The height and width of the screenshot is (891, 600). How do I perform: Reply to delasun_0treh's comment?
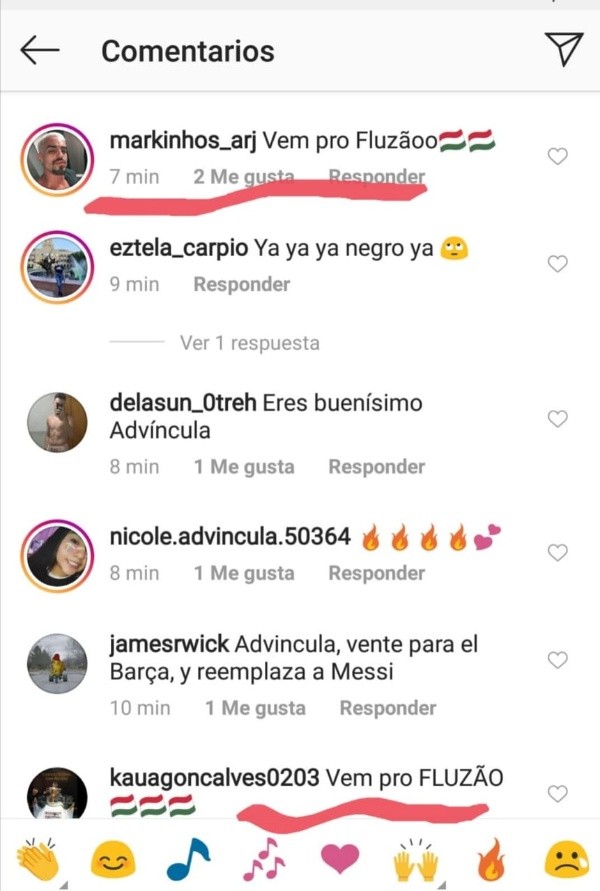click(376, 467)
